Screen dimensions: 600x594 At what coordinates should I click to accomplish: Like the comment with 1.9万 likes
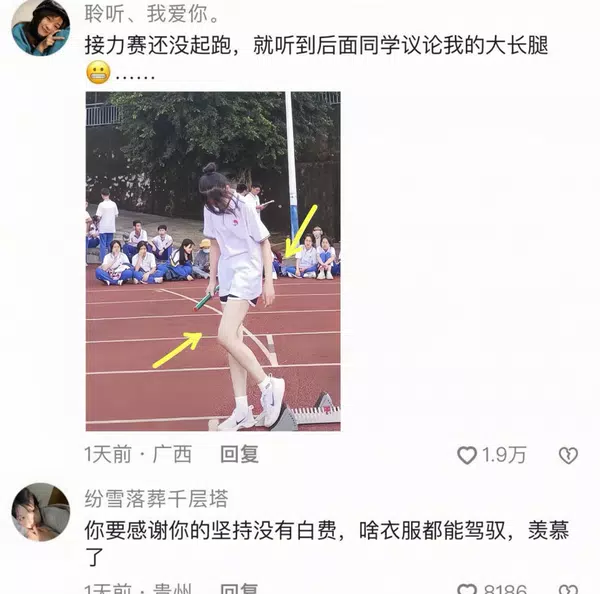point(468,455)
